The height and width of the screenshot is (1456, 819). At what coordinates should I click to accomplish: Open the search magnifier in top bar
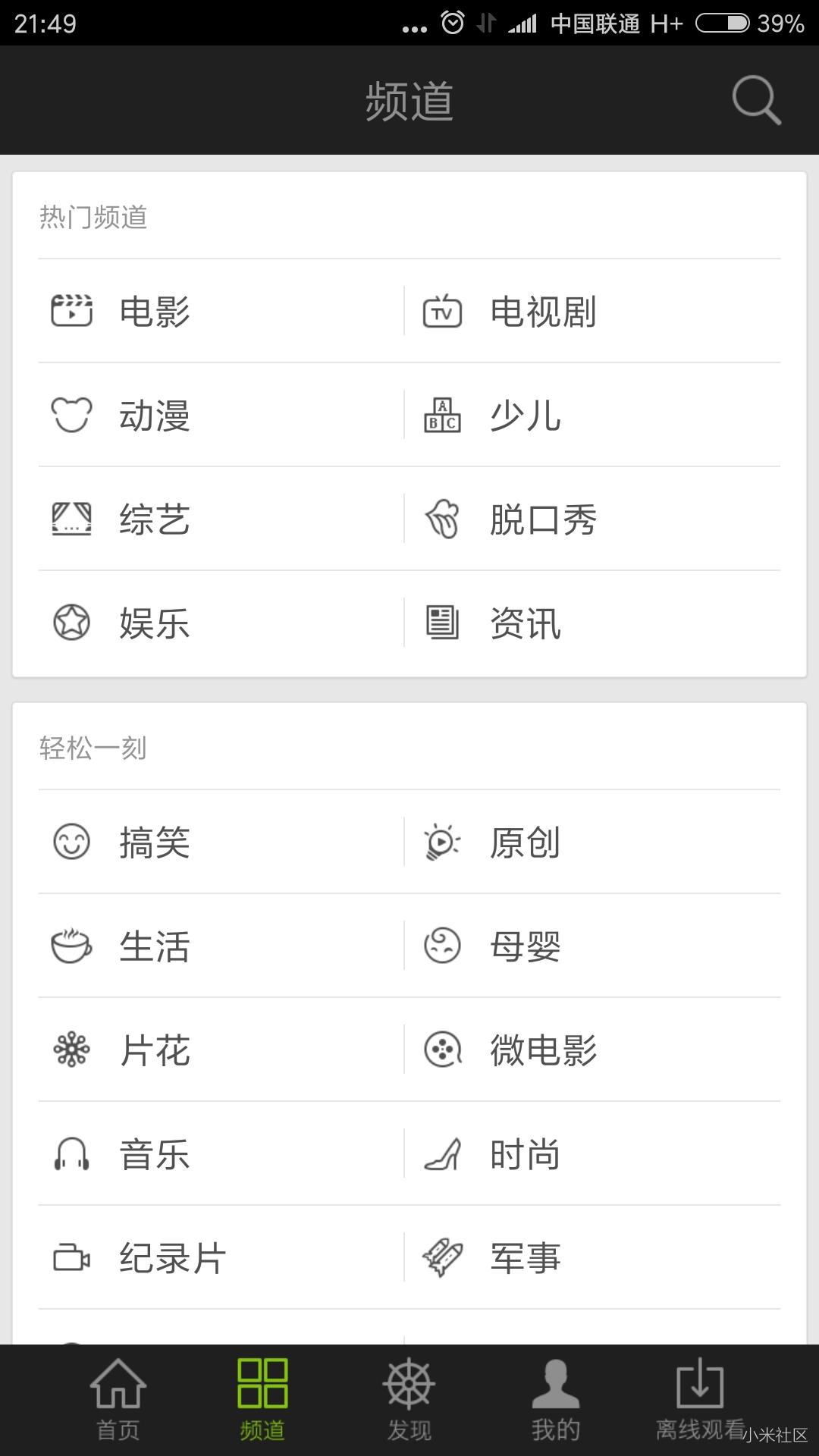click(755, 99)
